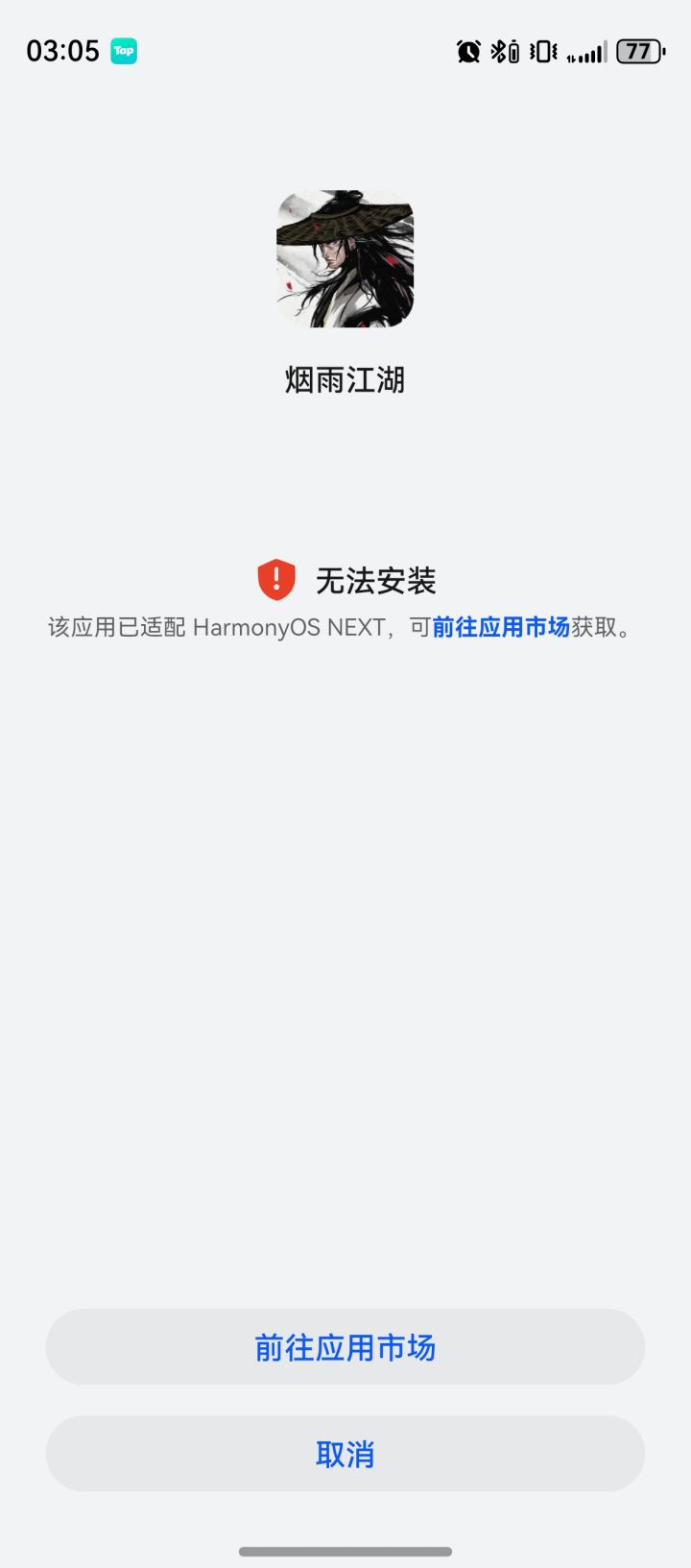This screenshot has width=691, height=1568.
Task: Tap the 烟雨江湖 app icon
Action: (x=345, y=259)
